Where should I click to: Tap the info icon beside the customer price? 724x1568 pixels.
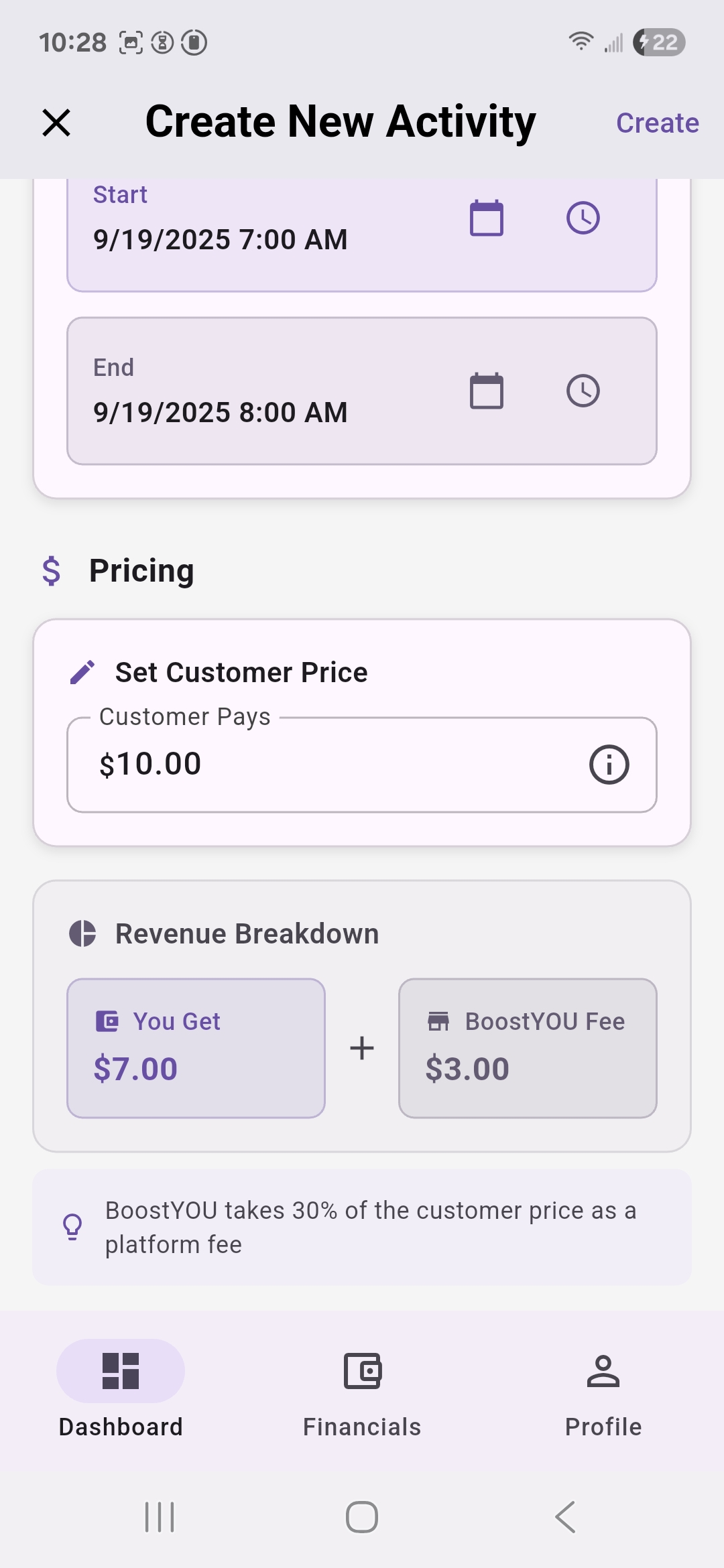(609, 763)
